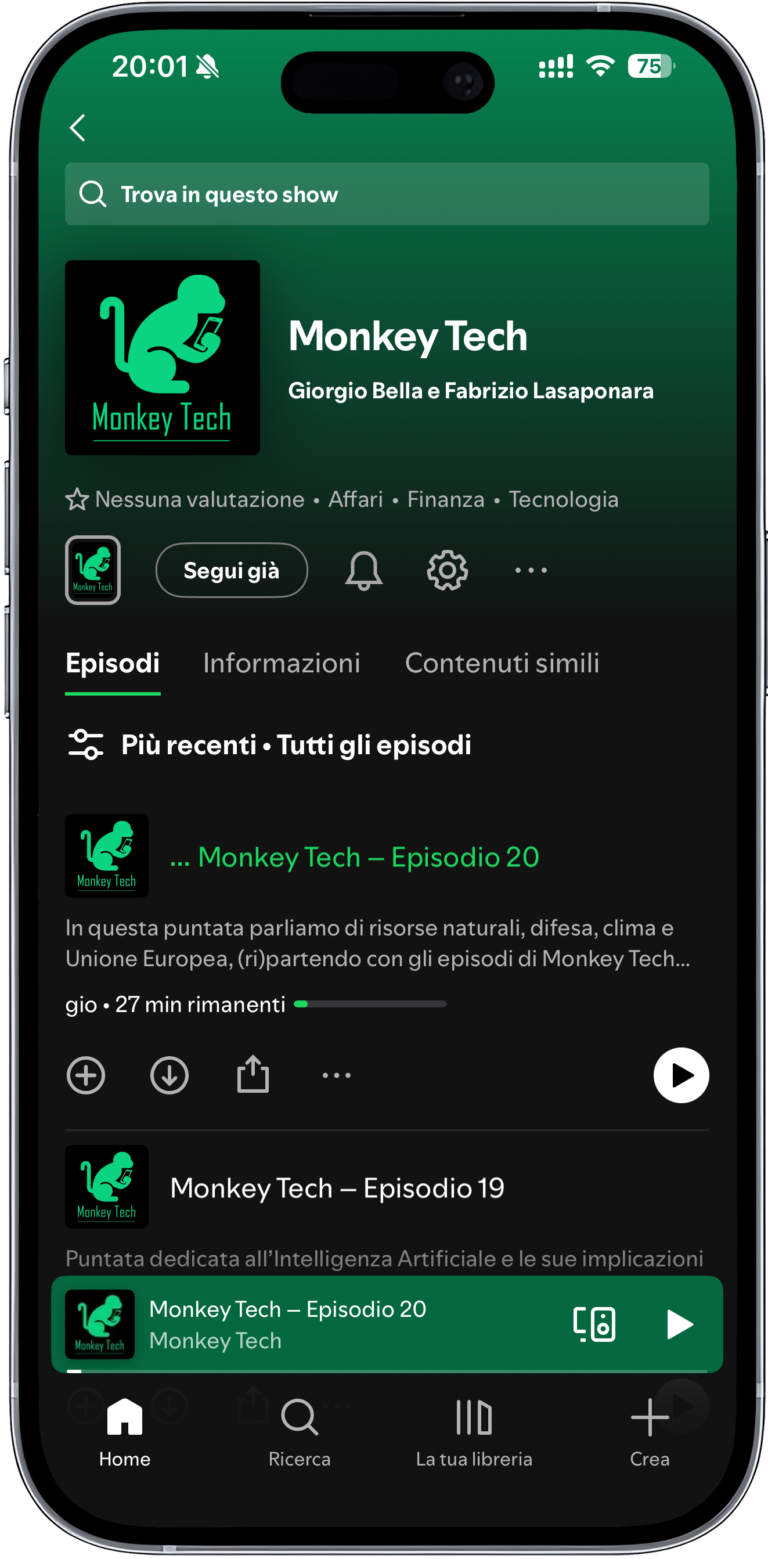Switch to the Informazioni tab
768x1559 pixels.
click(x=281, y=663)
